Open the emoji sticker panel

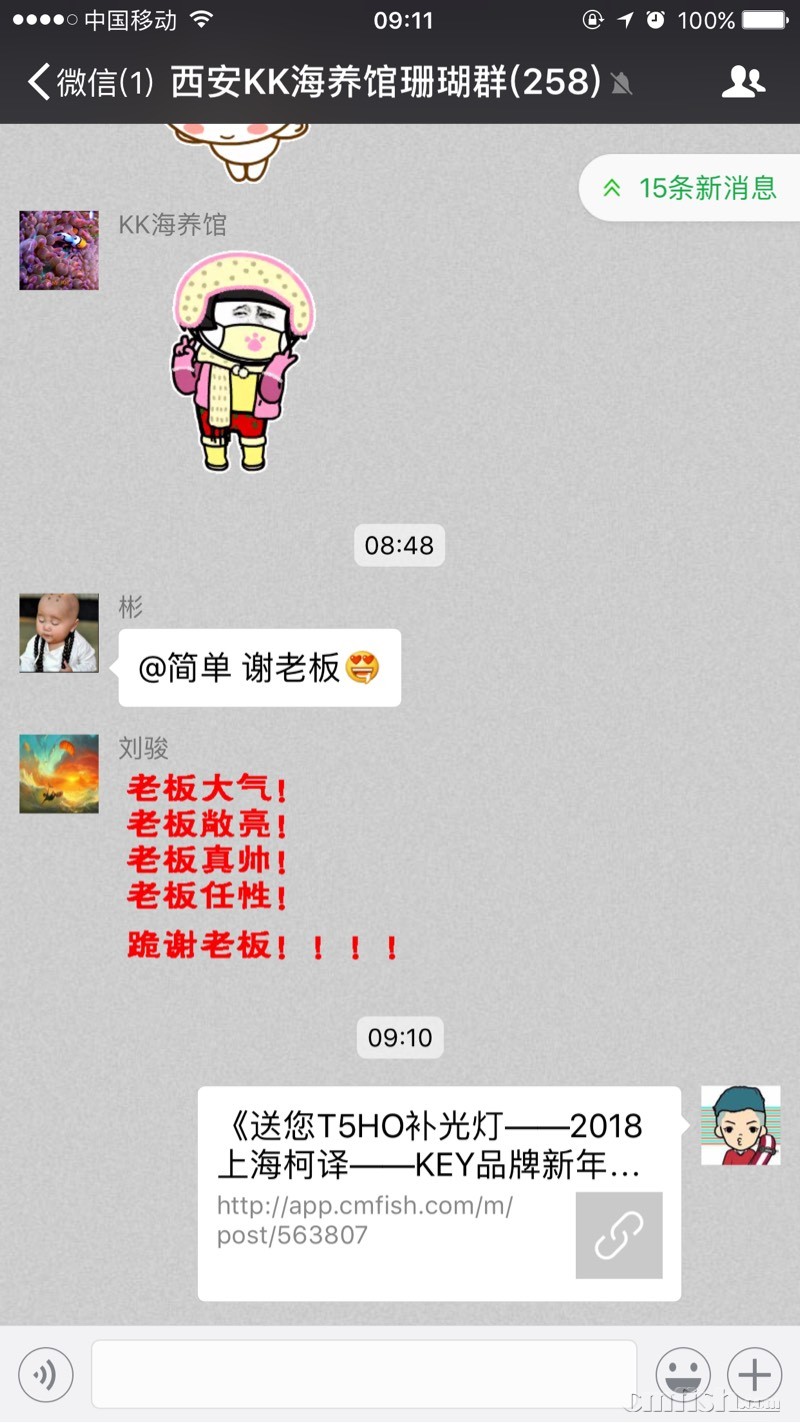(x=683, y=1374)
